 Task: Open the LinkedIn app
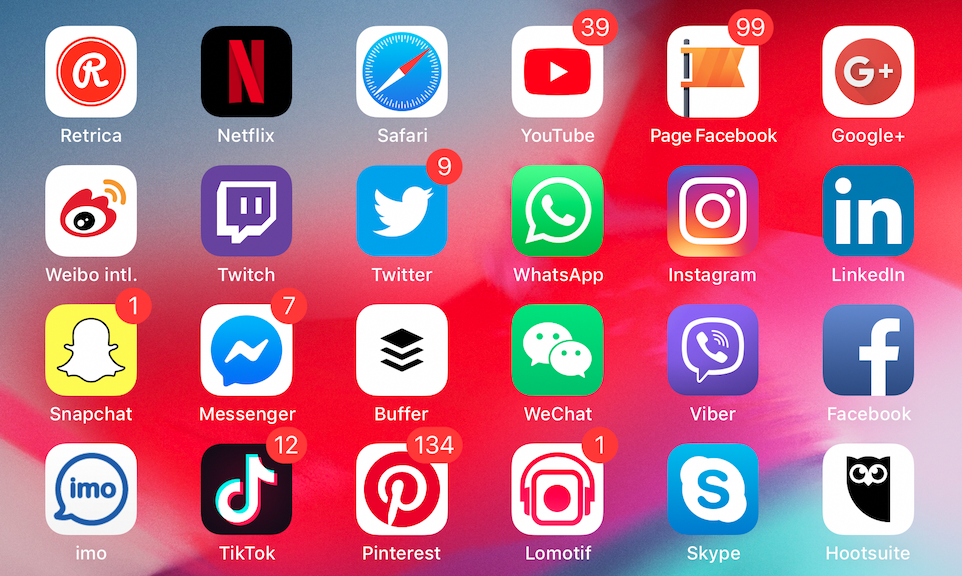pos(868,211)
